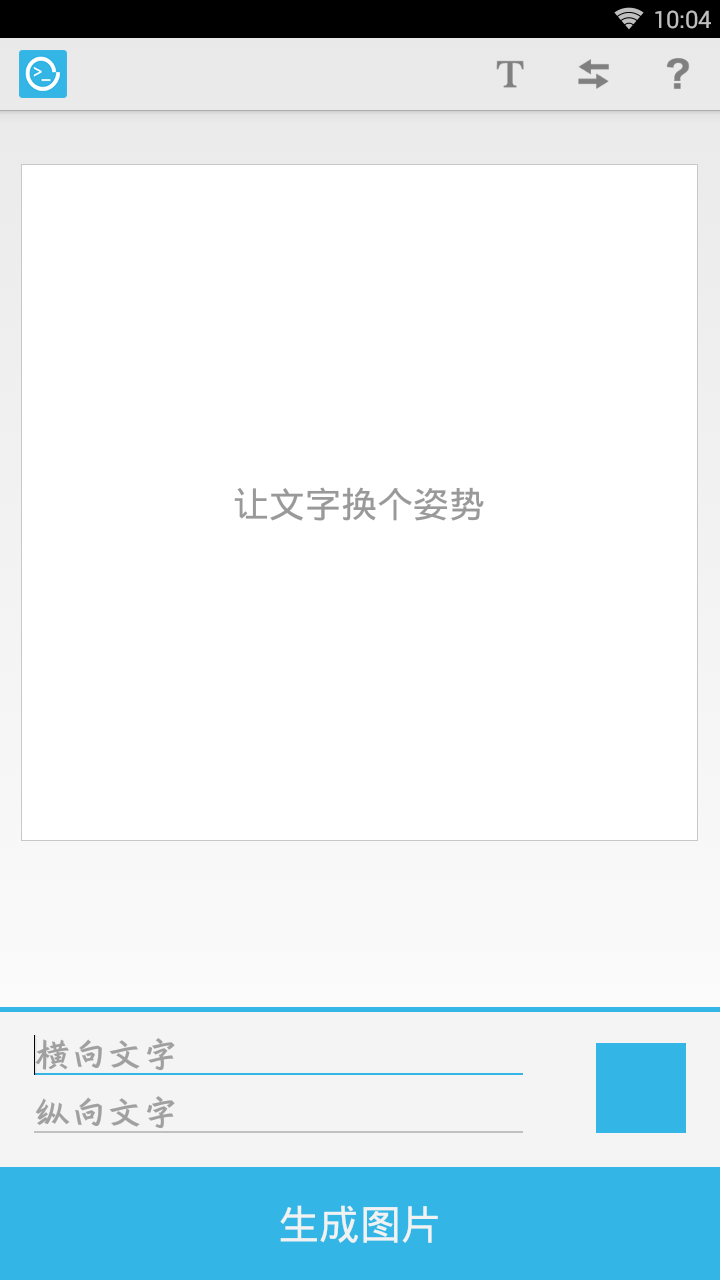This screenshot has width=720, height=1280.
Task: Tap the blue color square
Action: pyautogui.click(x=641, y=1088)
